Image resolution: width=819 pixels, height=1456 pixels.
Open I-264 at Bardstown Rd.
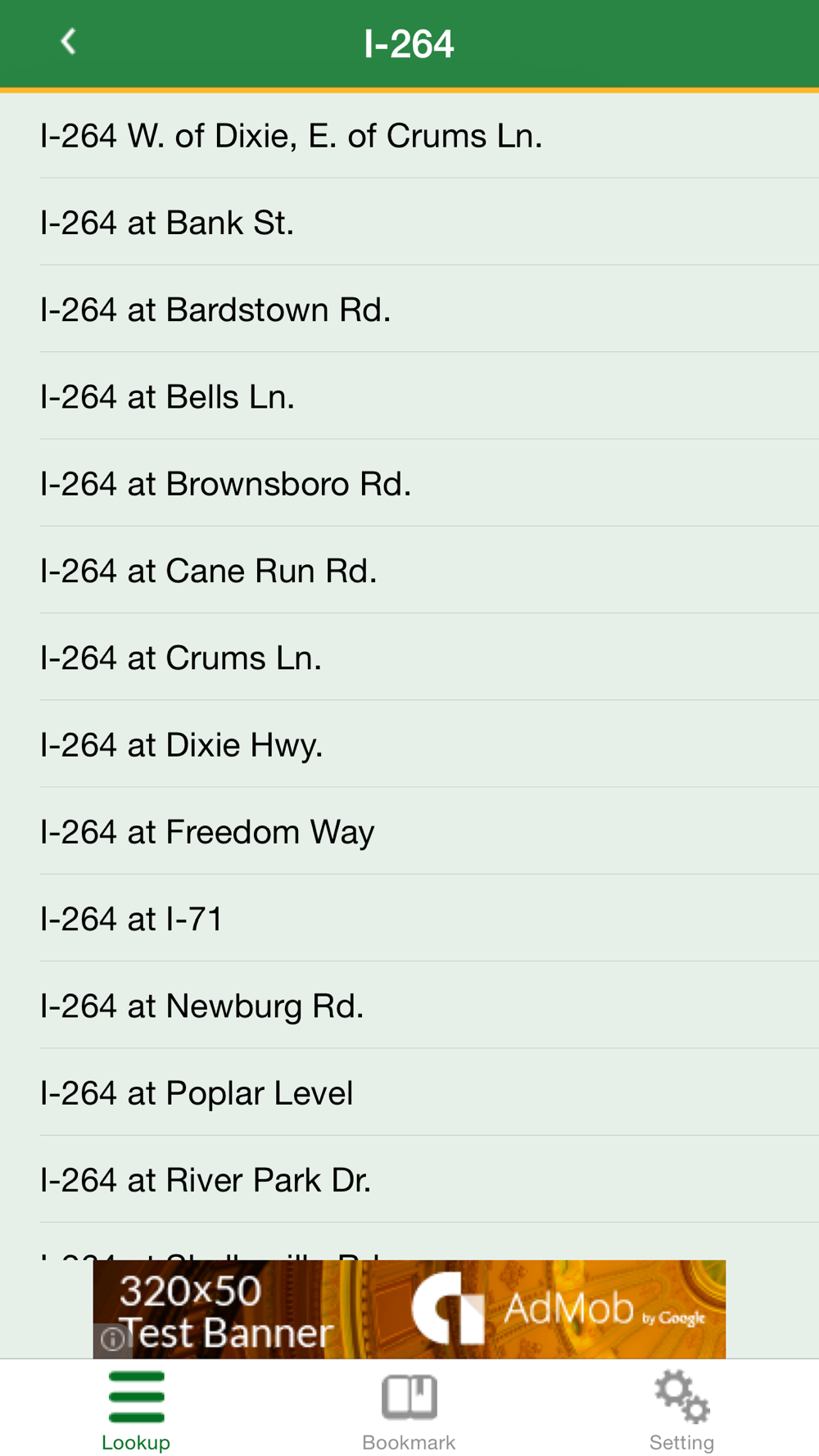point(409,309)
